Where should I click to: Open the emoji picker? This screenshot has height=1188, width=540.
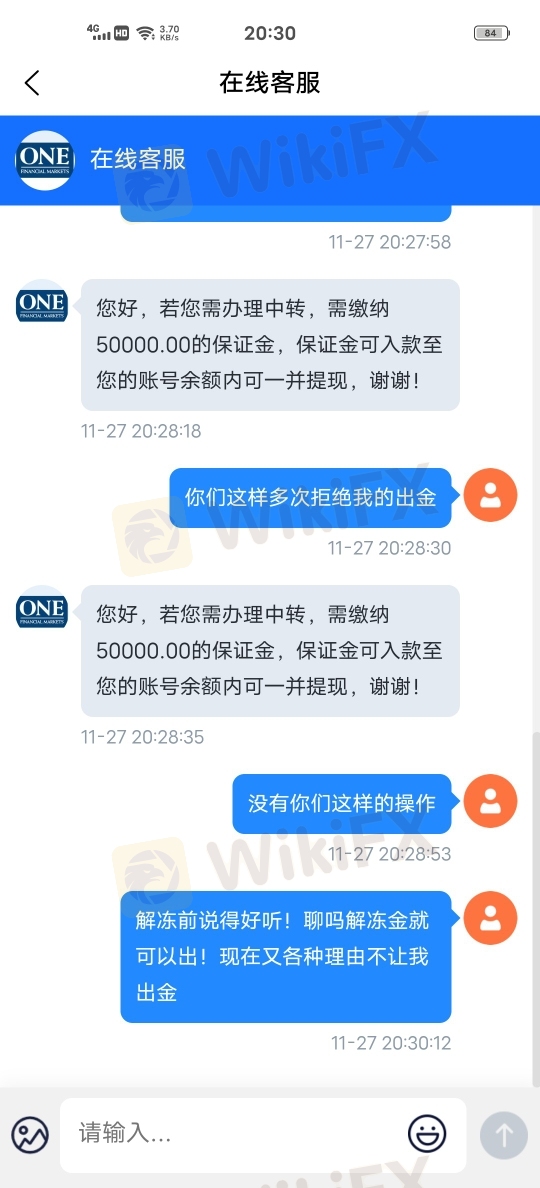click(x=427, y=1134)
